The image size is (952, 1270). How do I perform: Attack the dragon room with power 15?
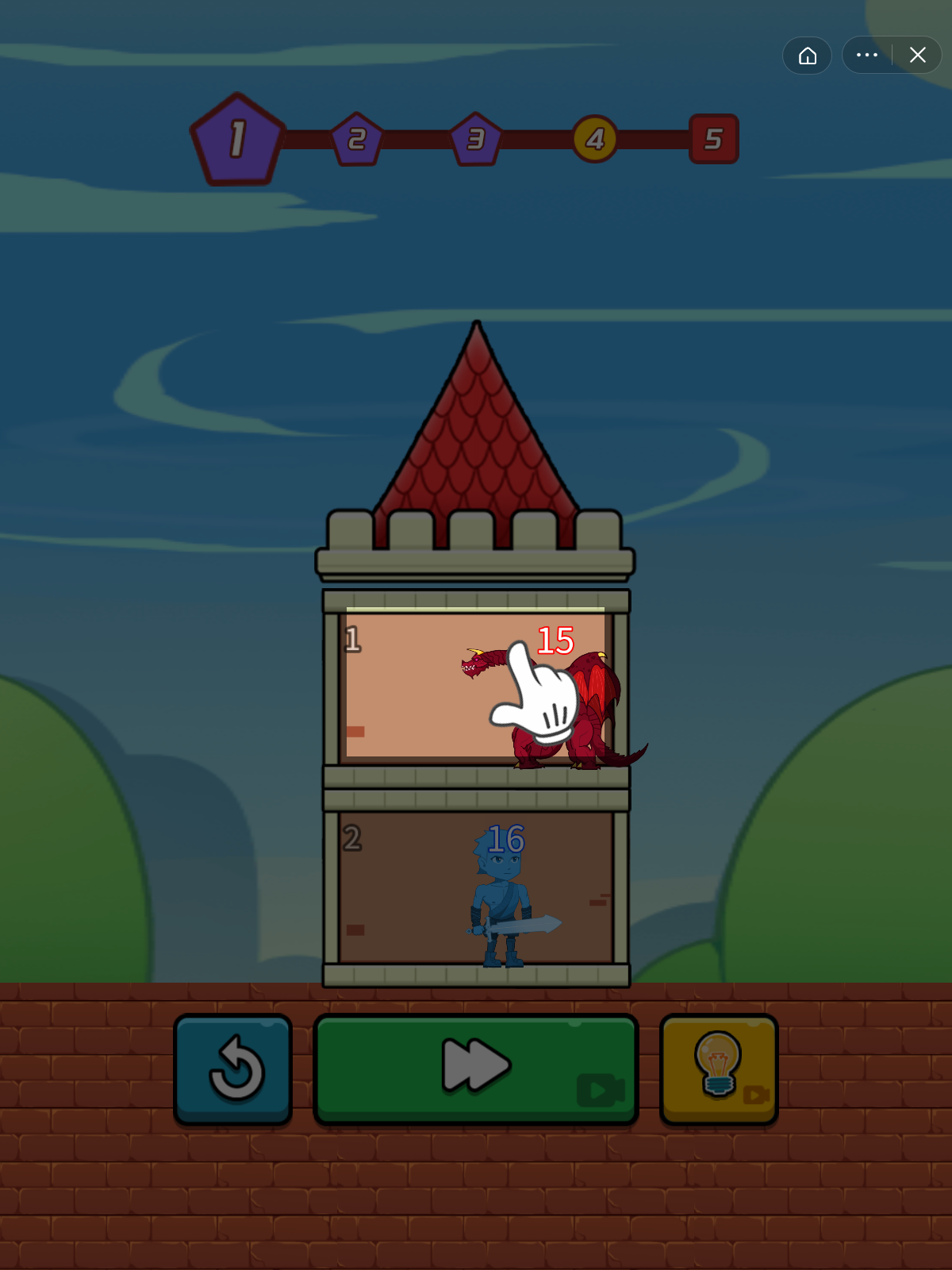476,687
